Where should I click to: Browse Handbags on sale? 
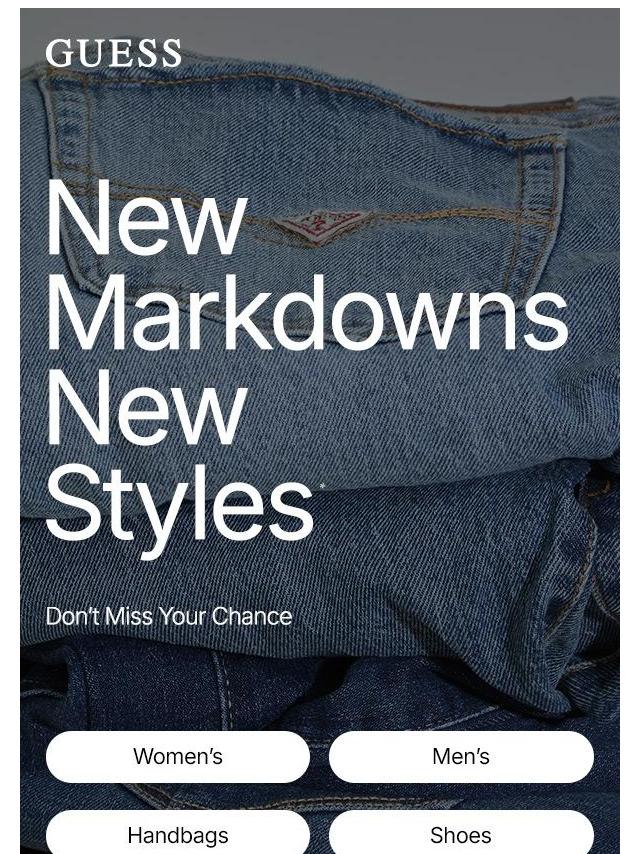click(178, 834)
